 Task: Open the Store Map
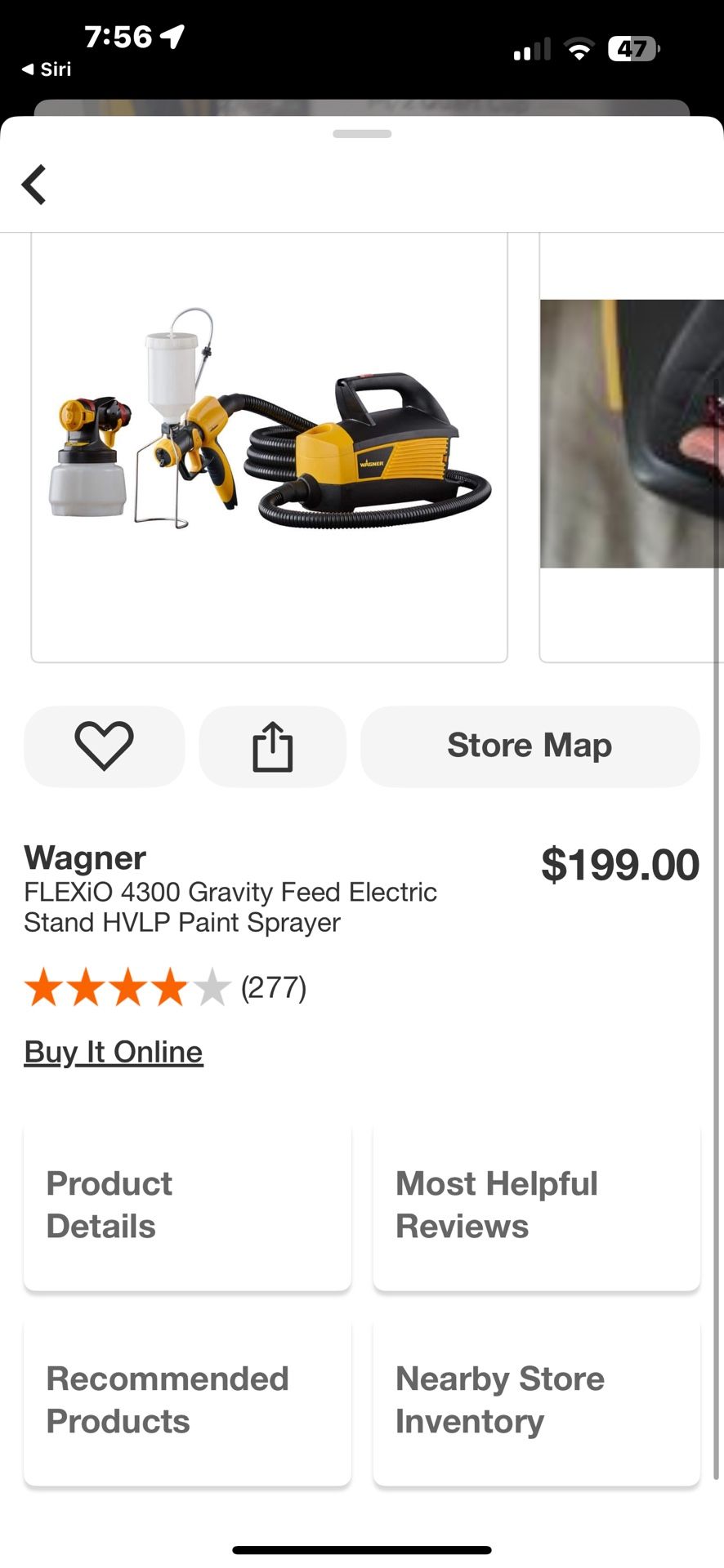(530, 746)
